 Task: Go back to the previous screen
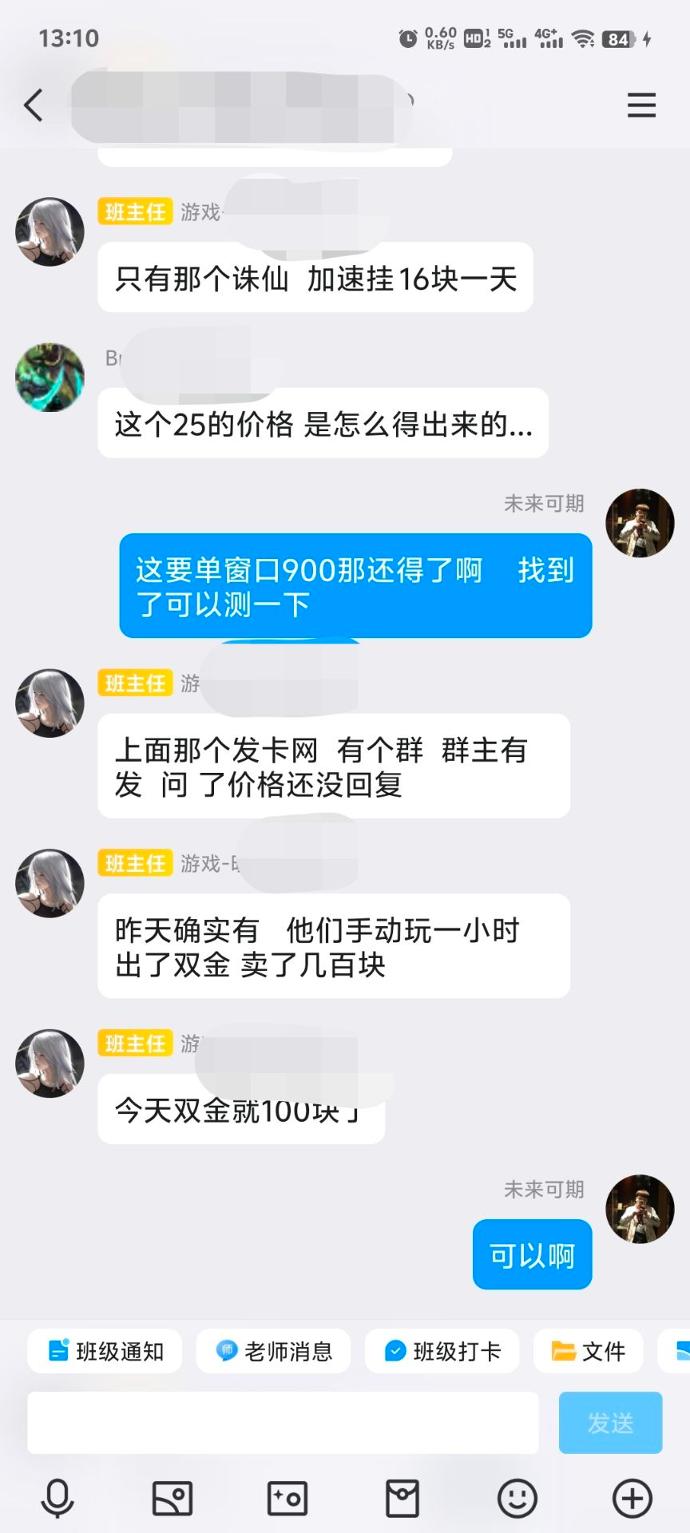[33, 105]
